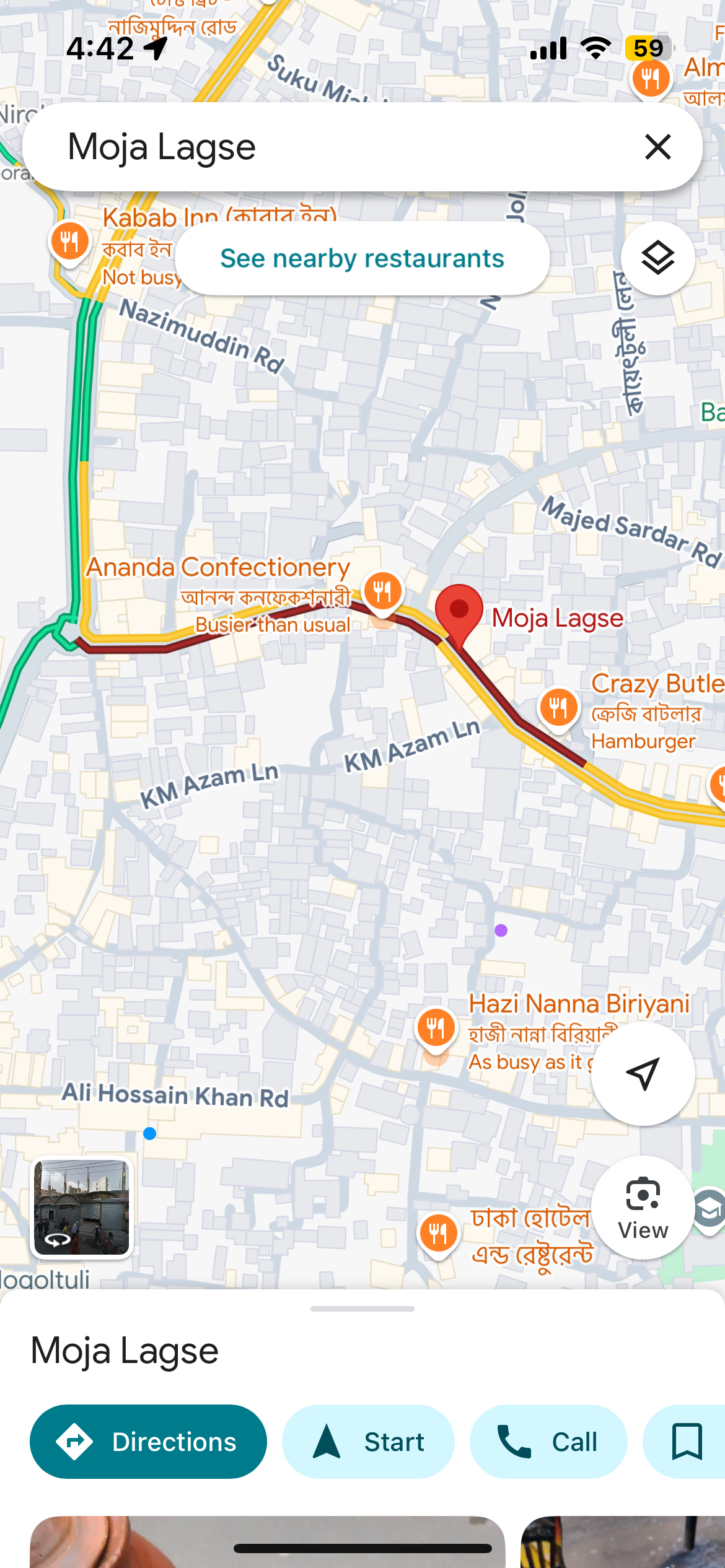725x1568 pixels.
Task: Tap the Moja Lagse search field
Action: tap(322, 147)
